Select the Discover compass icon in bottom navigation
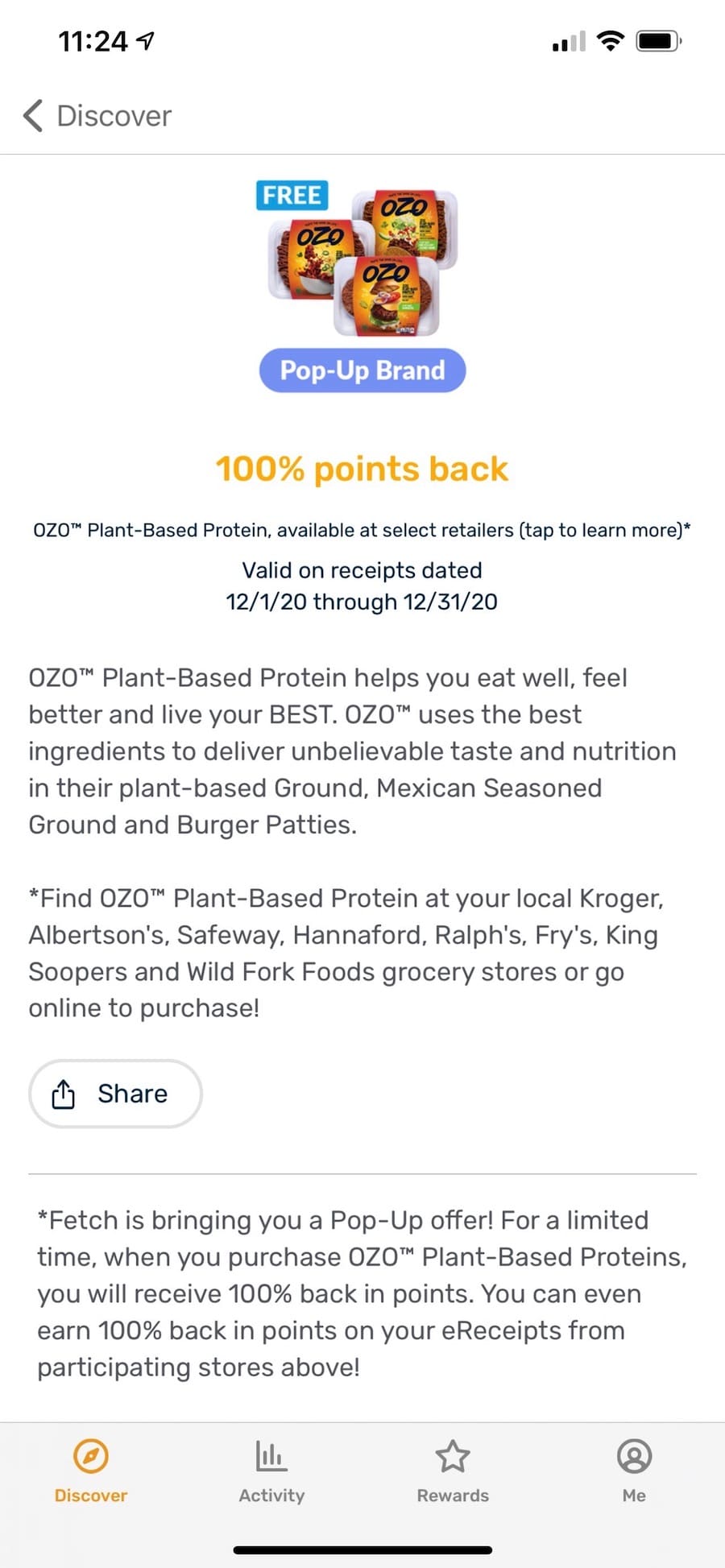Image resolution: width=725 pixels, height=1568 pixels. pyautogui.click(x=90, y=1458)
